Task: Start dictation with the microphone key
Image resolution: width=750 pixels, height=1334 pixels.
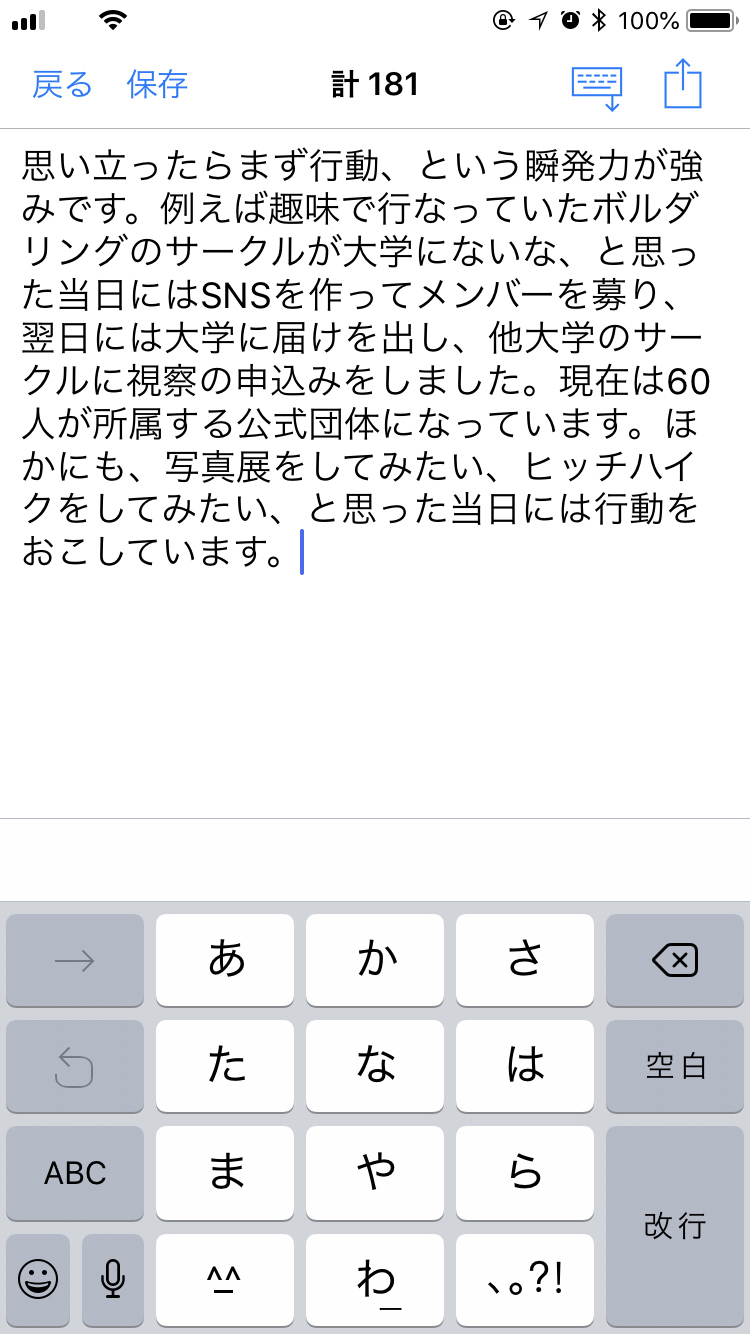Action: click(113, 1279)
